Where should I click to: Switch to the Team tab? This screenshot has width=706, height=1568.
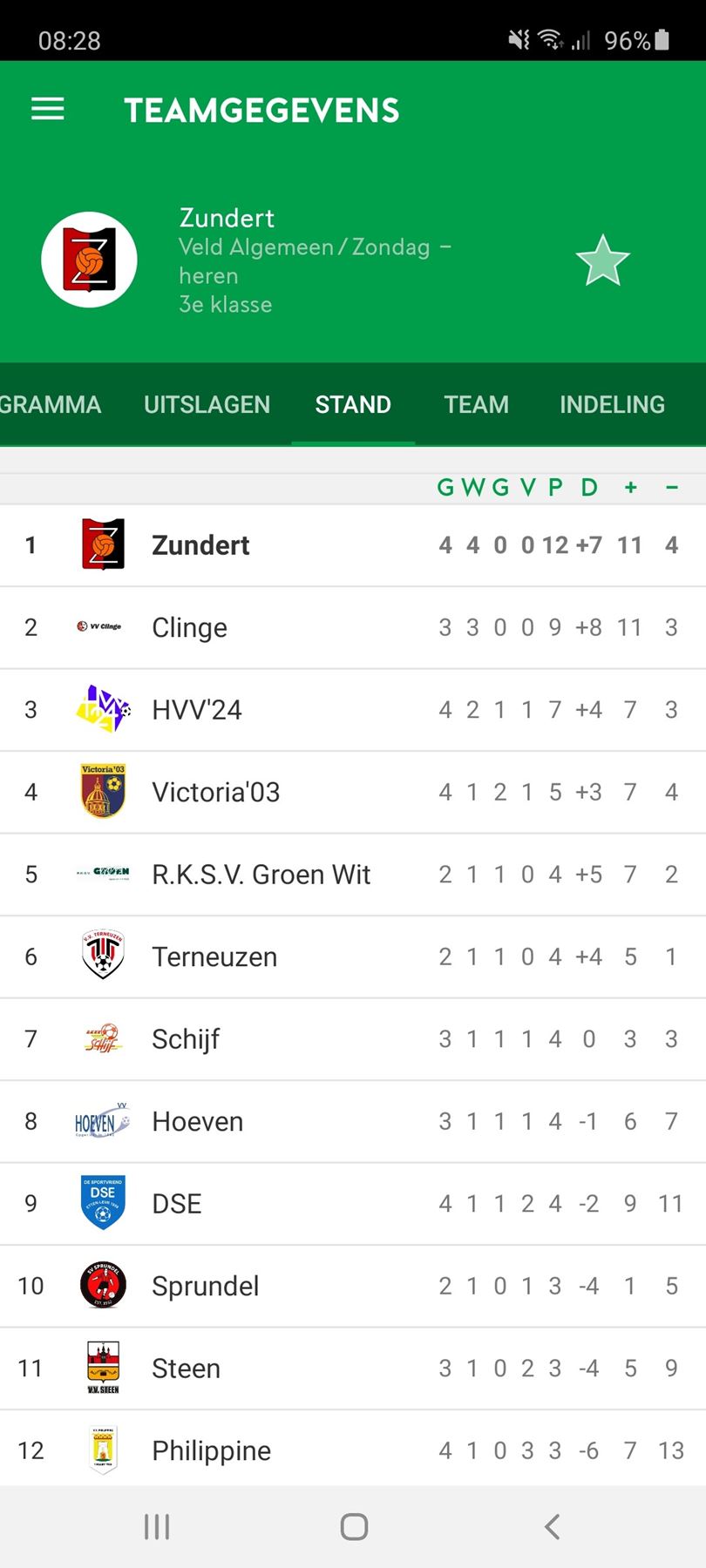point(476,405)
